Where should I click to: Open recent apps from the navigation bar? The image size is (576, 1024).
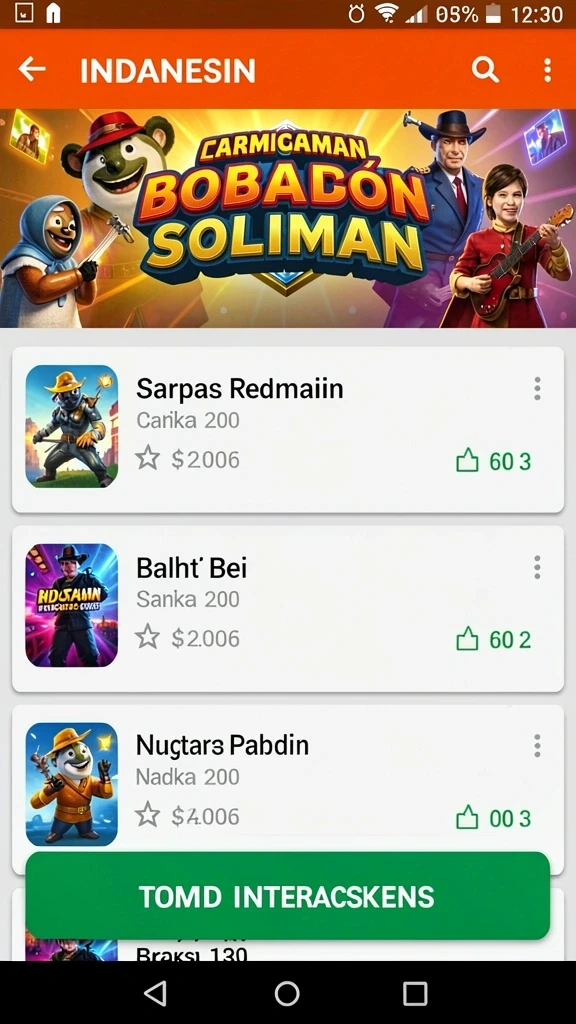415,993
